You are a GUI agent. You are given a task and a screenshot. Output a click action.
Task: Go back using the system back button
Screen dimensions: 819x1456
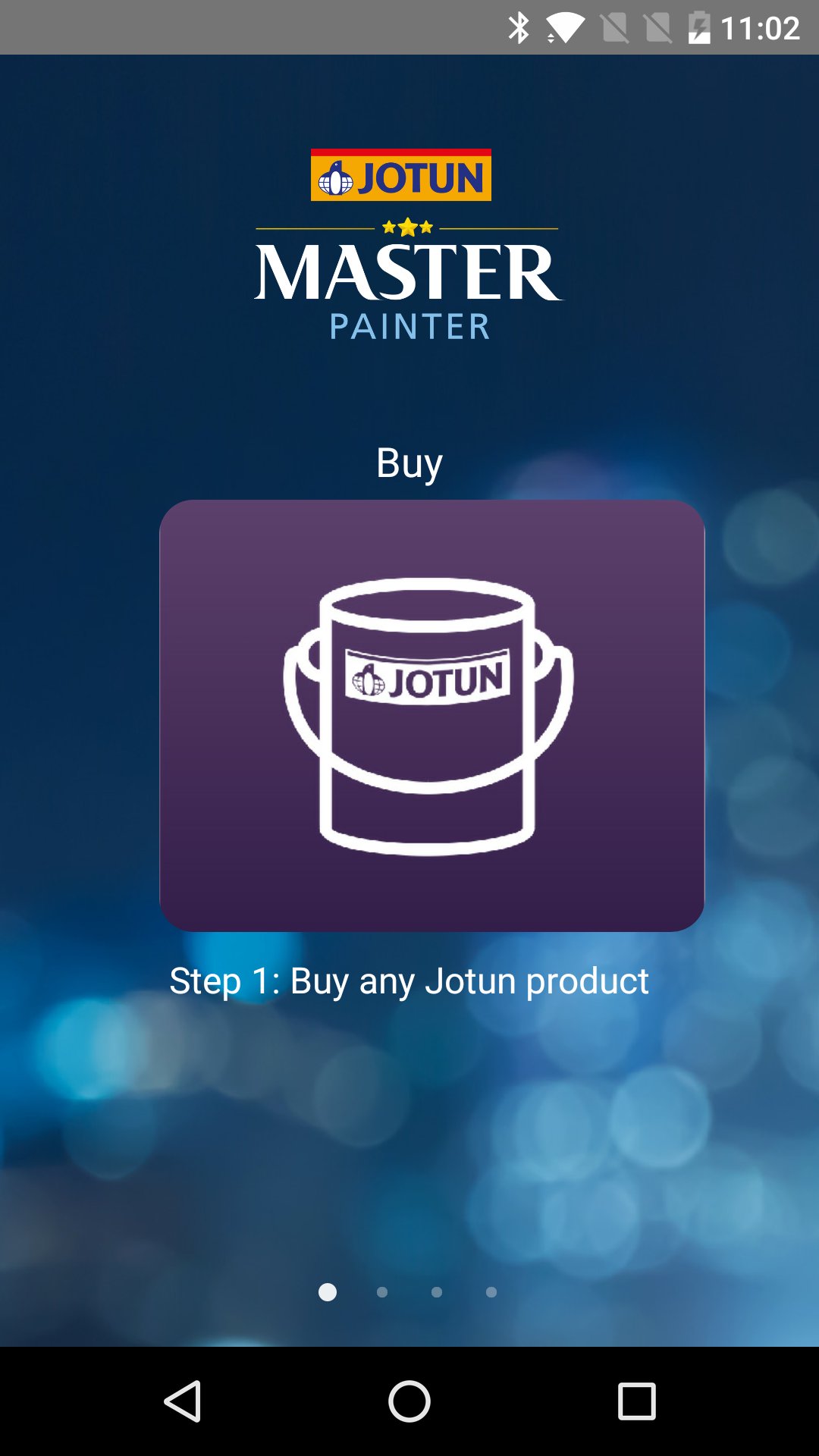click(183, 1401)
